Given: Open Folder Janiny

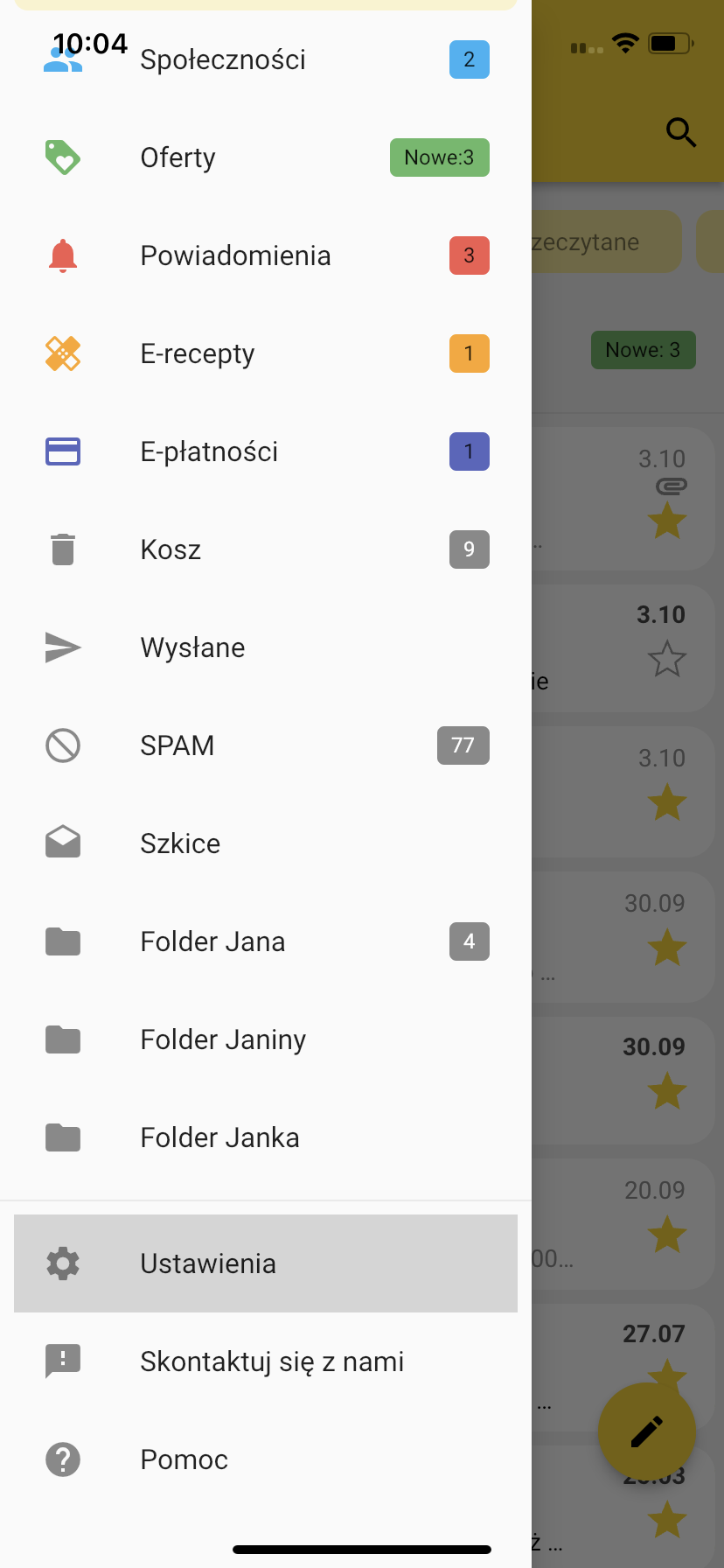Looking at the screenshot, I should click(223, 1039).
